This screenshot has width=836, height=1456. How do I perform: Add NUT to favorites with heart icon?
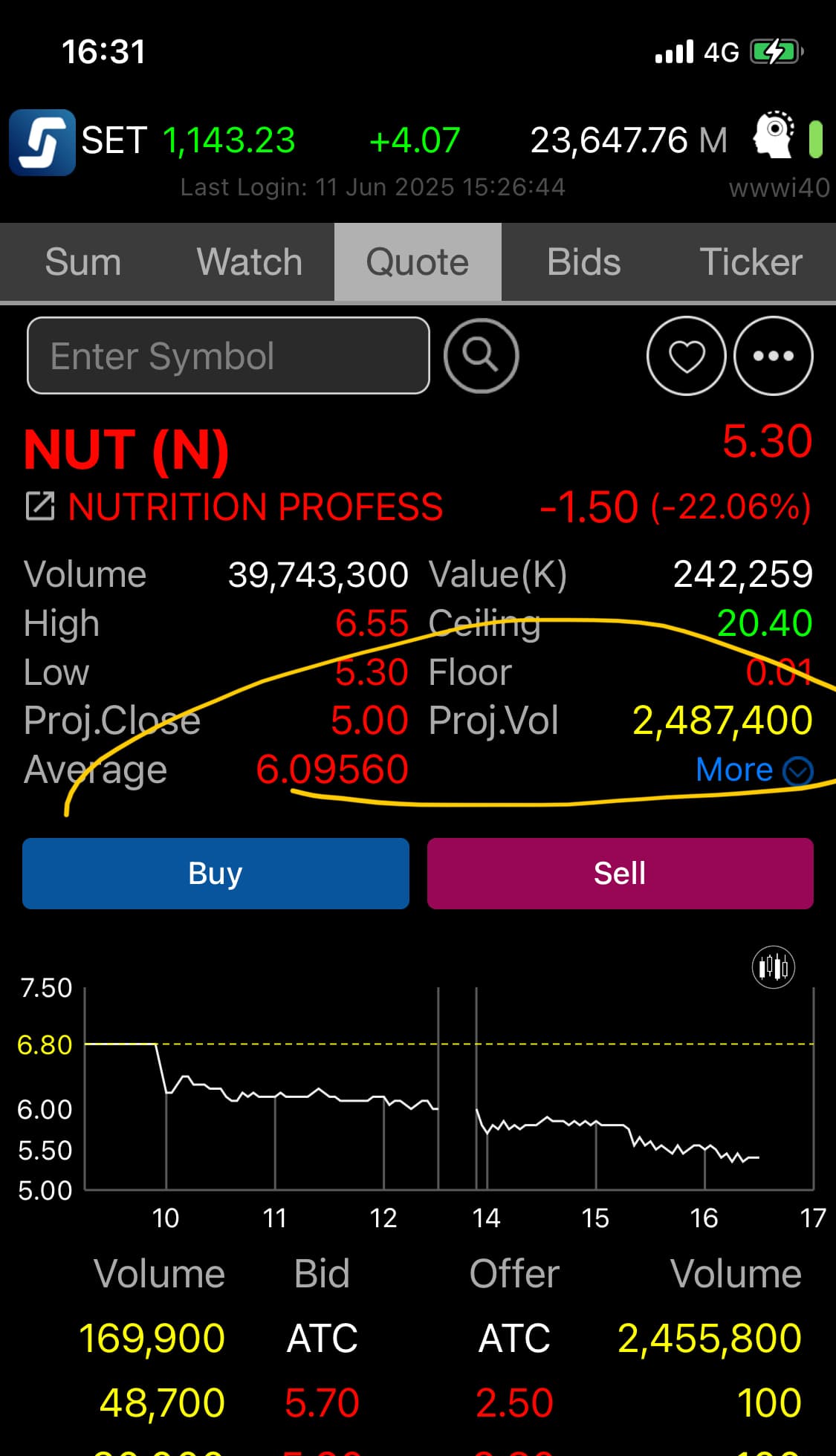click(687, 356)
